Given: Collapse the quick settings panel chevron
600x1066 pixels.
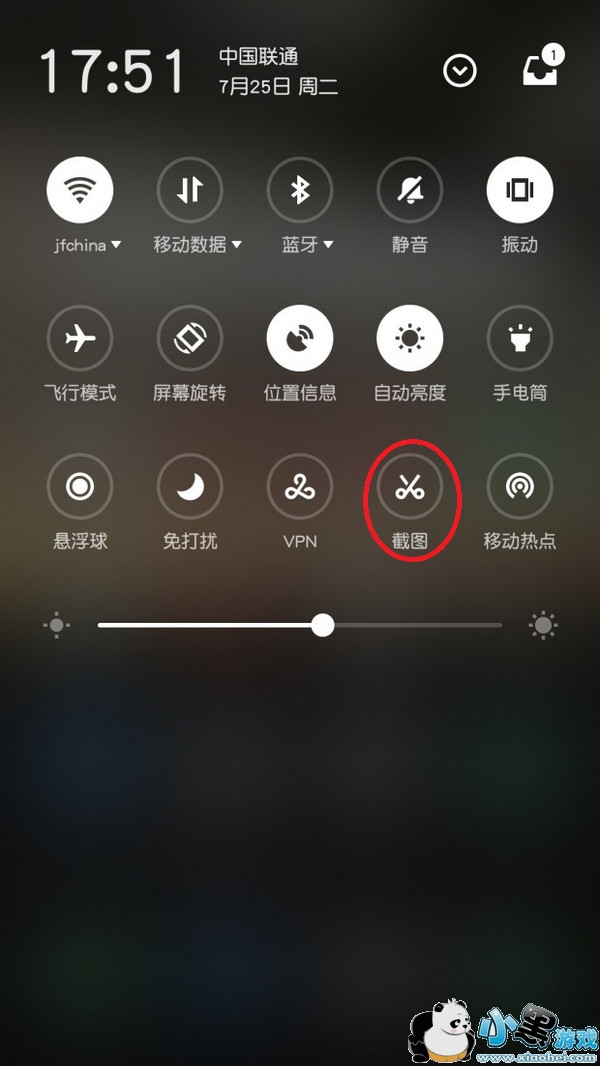Looking at the screenshot, I should click(460, 70).
